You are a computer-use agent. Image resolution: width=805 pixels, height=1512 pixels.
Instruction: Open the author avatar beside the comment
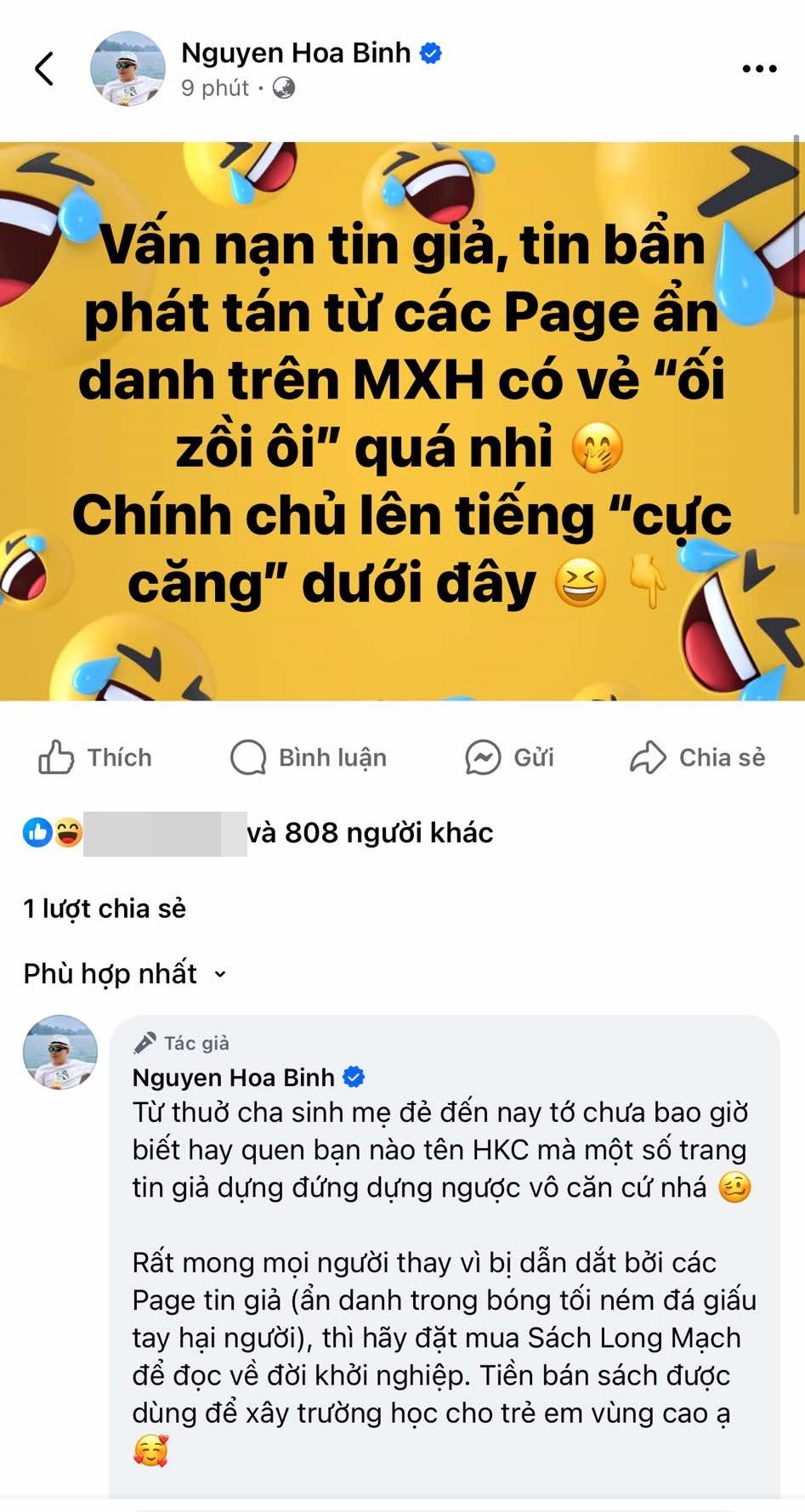click(60, 1052)
